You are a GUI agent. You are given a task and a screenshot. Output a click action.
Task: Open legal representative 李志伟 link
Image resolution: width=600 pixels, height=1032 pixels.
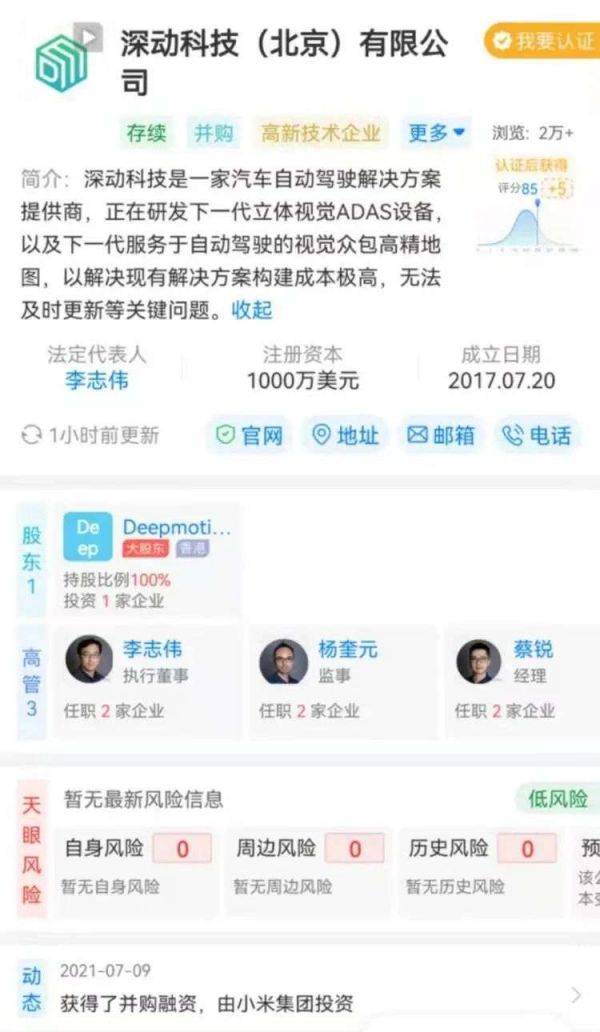(x=97, y=381)
